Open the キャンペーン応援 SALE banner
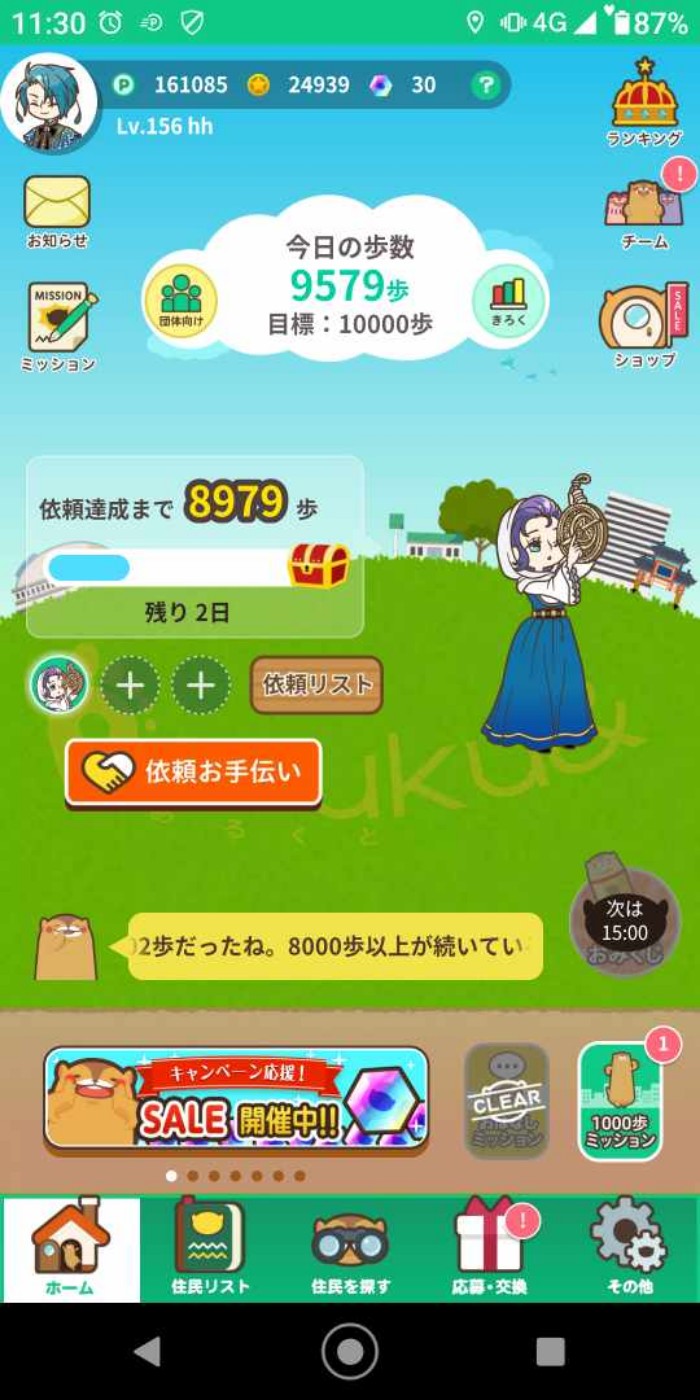The width and height of the screenshot is (700, 1400). click(236, 1098)
